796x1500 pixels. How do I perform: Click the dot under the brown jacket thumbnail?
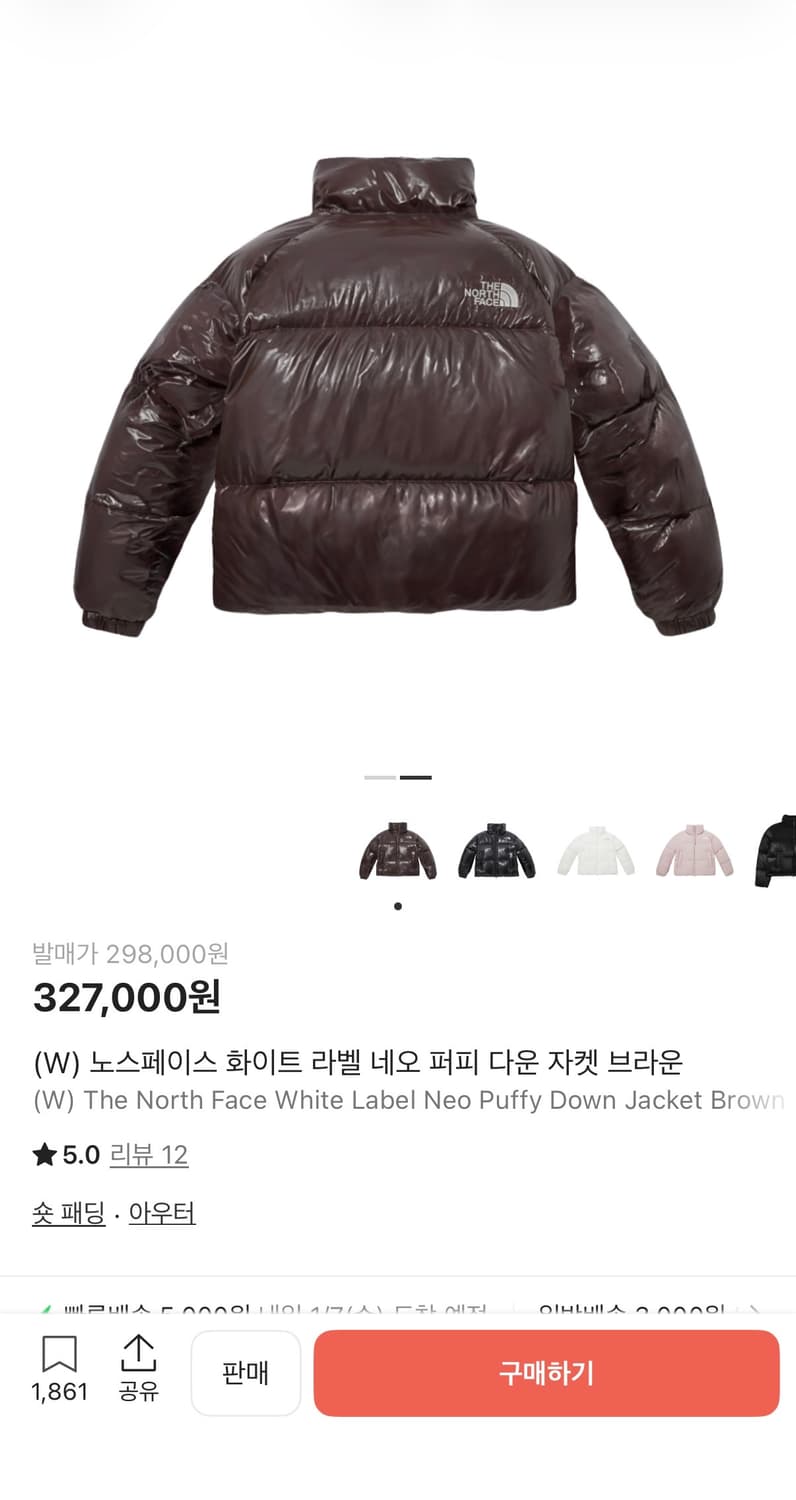[x=397, y=906]
